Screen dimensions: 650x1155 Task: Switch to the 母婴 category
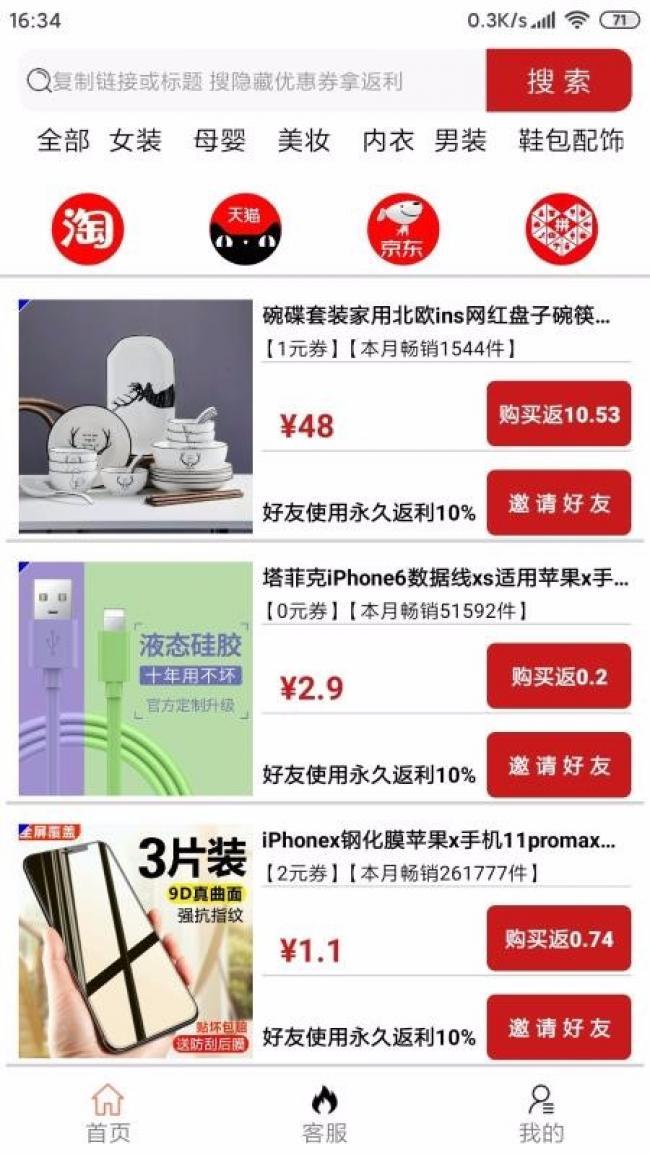point(219,140)
